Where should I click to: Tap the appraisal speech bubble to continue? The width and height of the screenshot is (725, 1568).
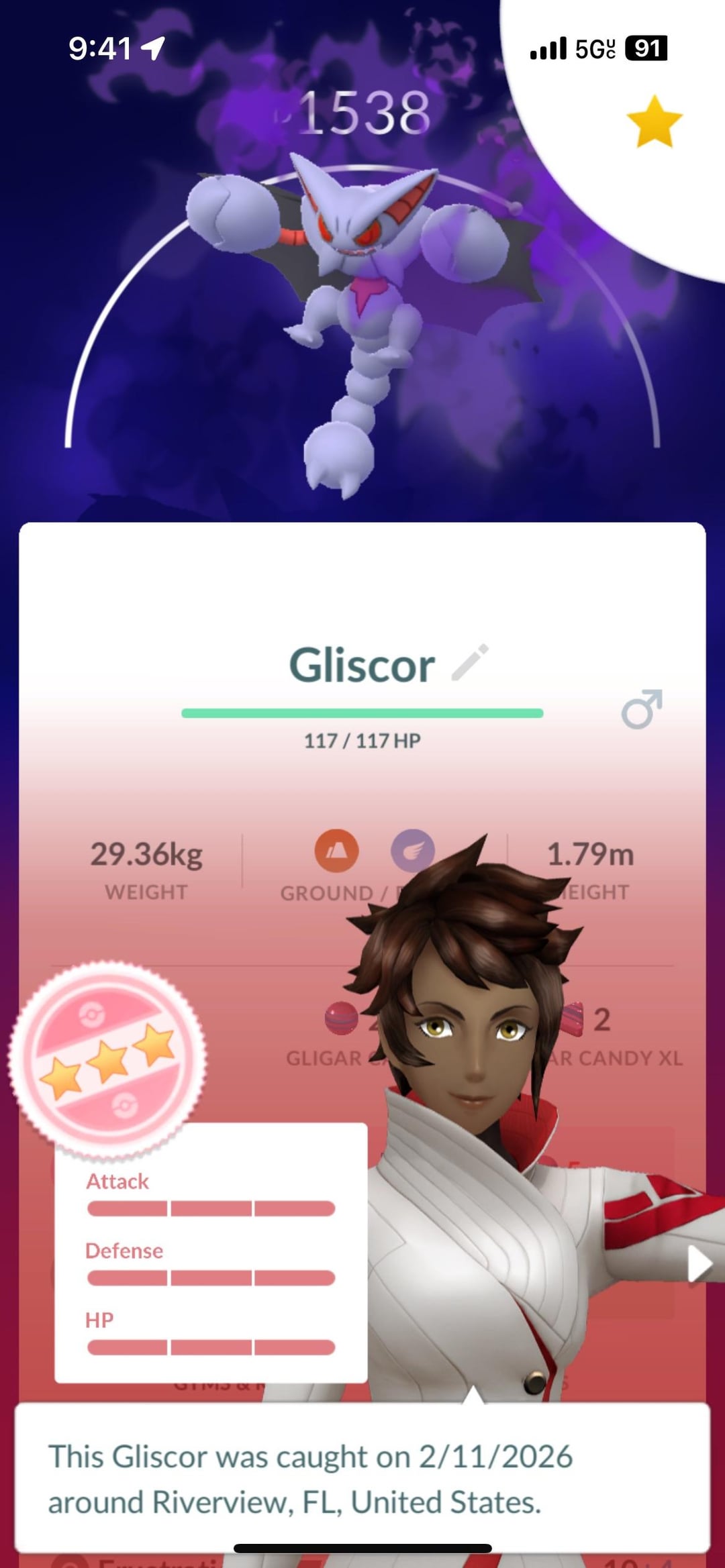pos(362,1479)
